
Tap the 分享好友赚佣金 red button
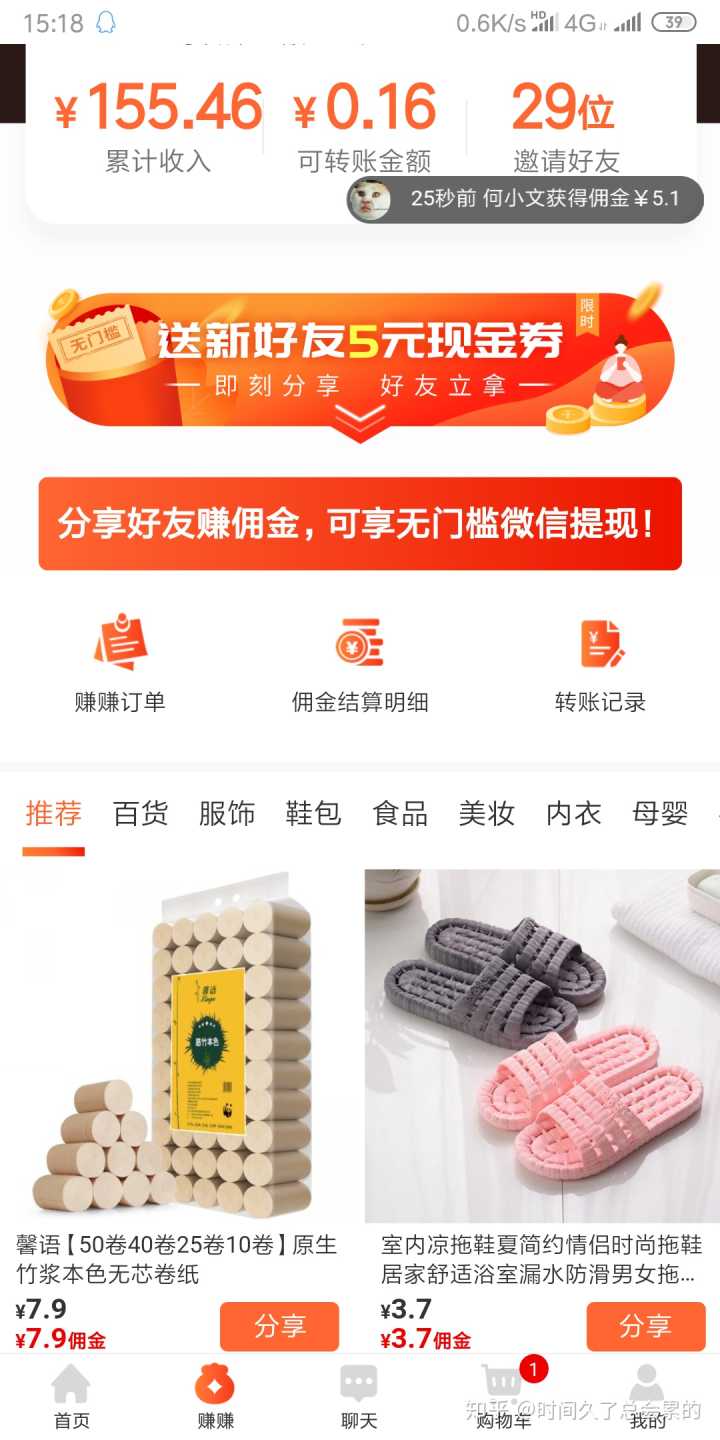click(360, 524)
